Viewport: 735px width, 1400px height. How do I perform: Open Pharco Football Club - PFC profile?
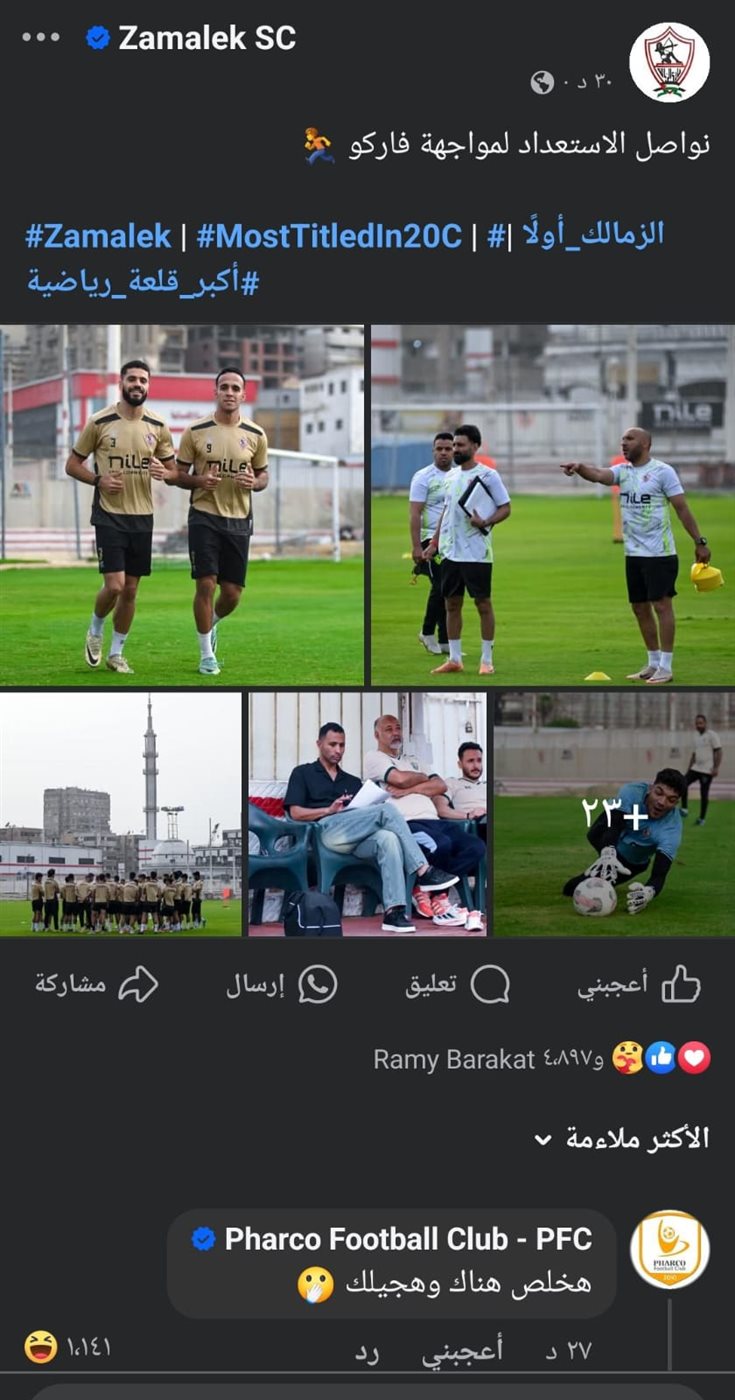(x=407, y=1239)
